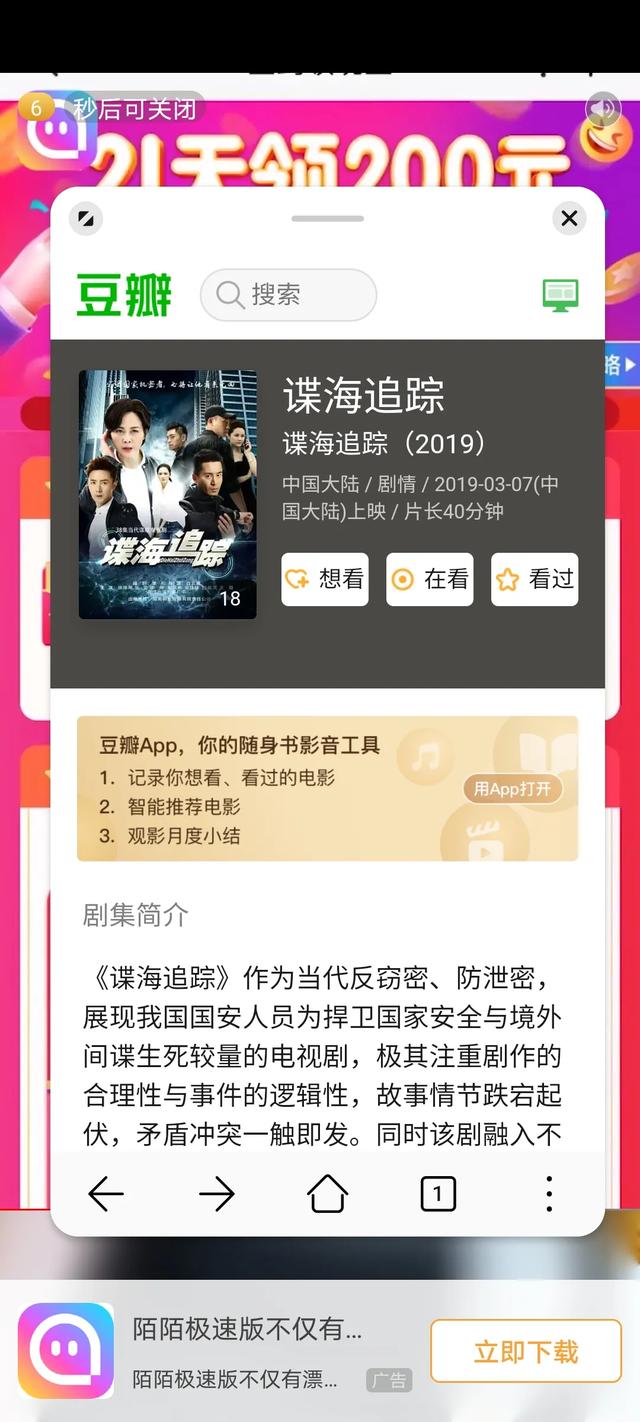Mute the ad sound
Viewport: 640px width, 1422px height.
(x=602, y=107)
